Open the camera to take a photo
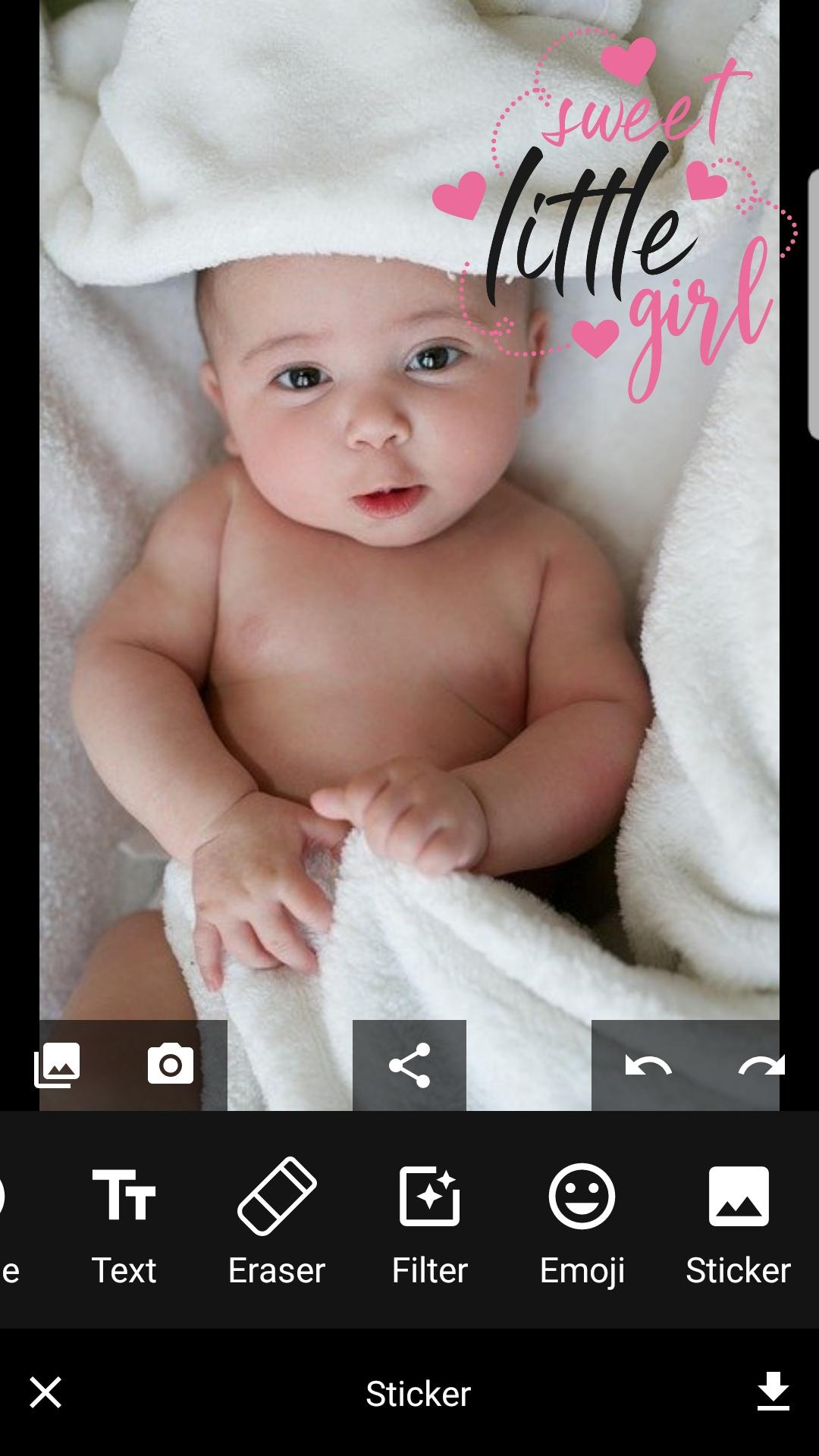Screen dimensions: 819x1456 (171, 1065)
